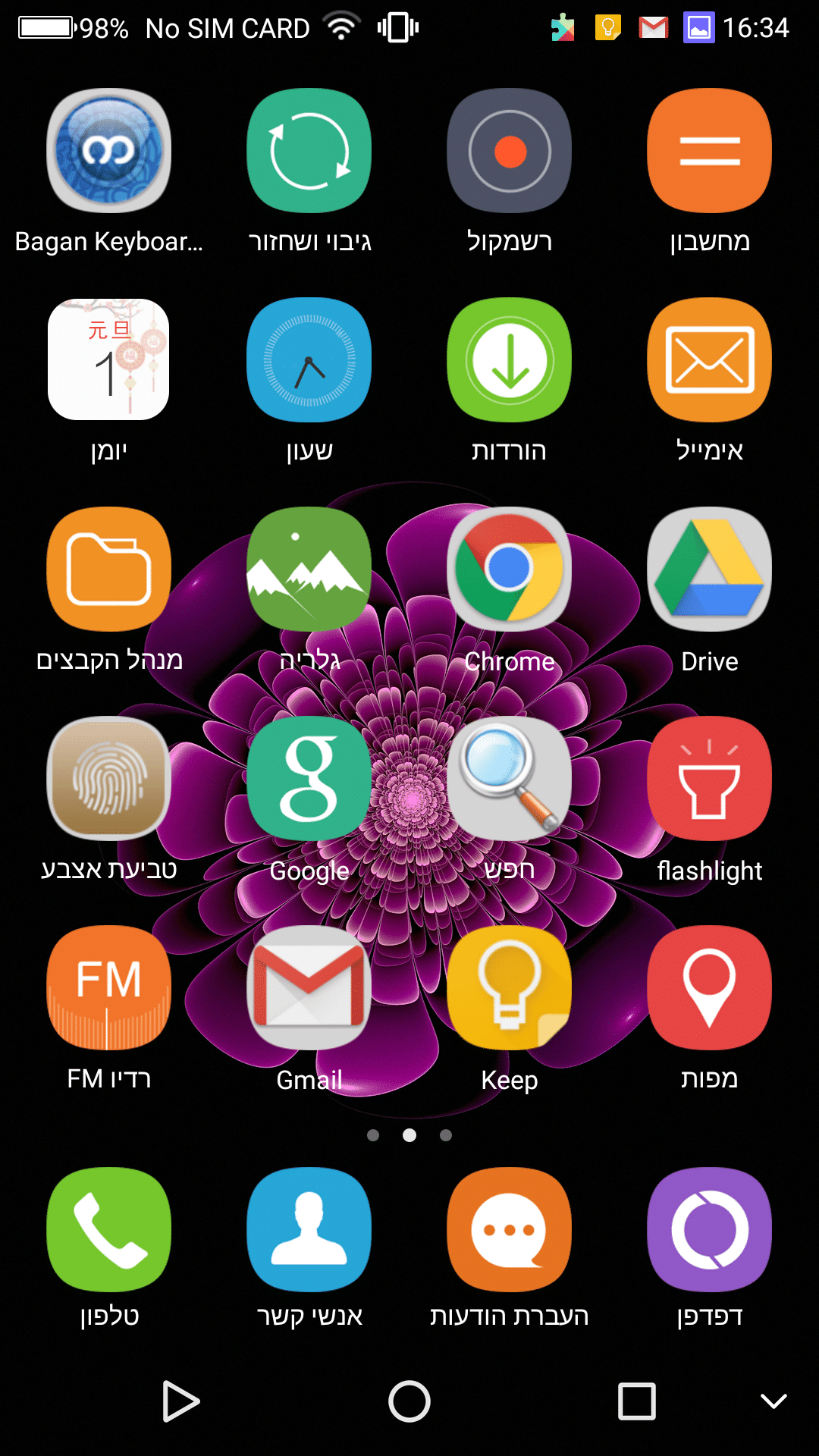
Task: Open Gmail
Action: tap(309, 987)
